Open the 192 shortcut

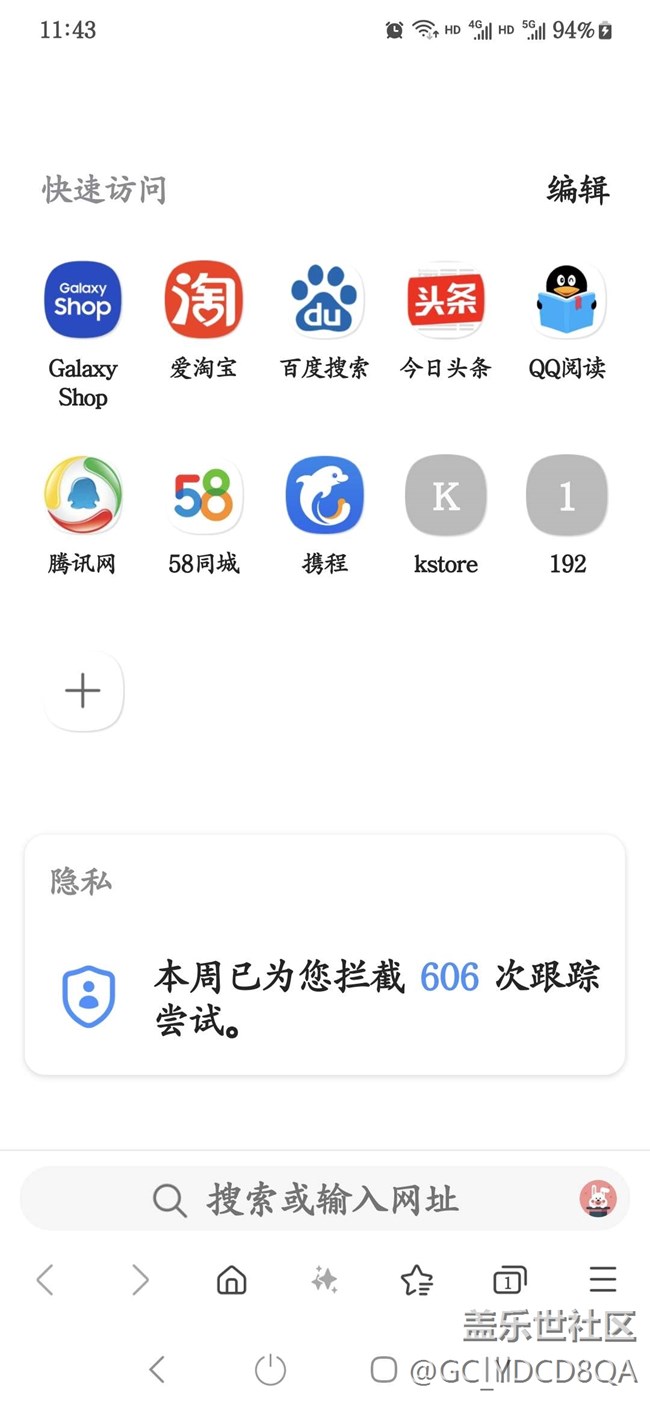pyautogui.click(x=567, y=496)
